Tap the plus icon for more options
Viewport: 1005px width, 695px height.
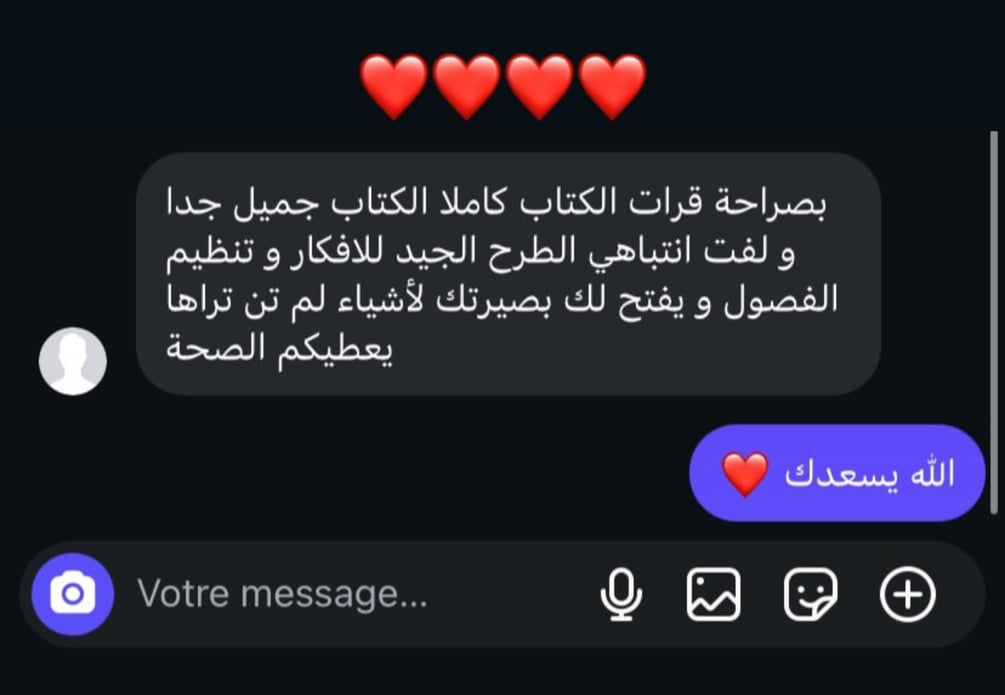coord(907,595)
